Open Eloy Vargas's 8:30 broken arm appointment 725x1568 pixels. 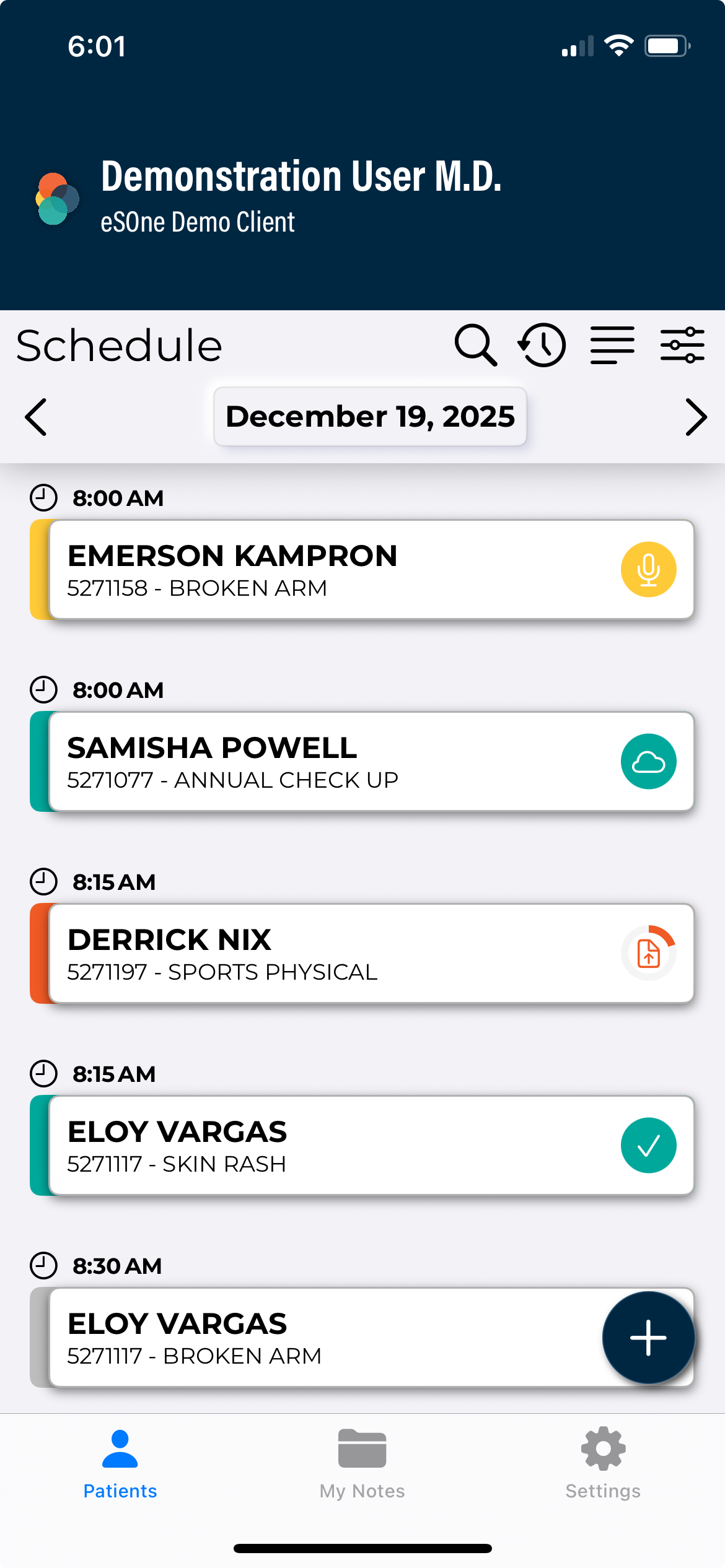point(310,1338)
